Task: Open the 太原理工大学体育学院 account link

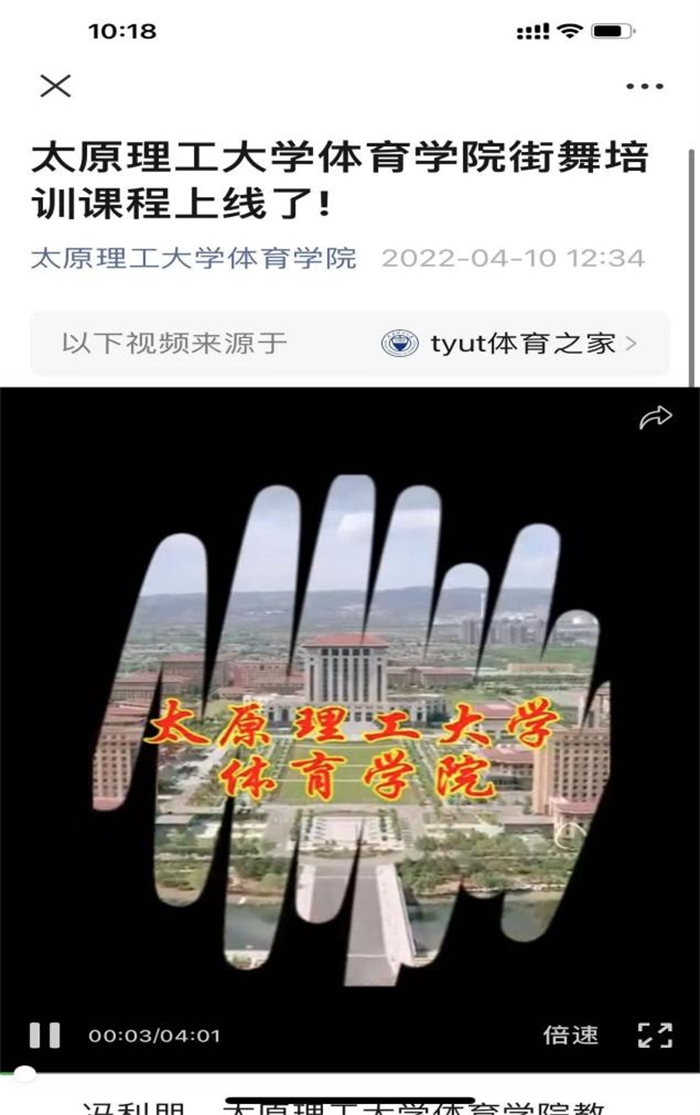Action: coord(193,258)
